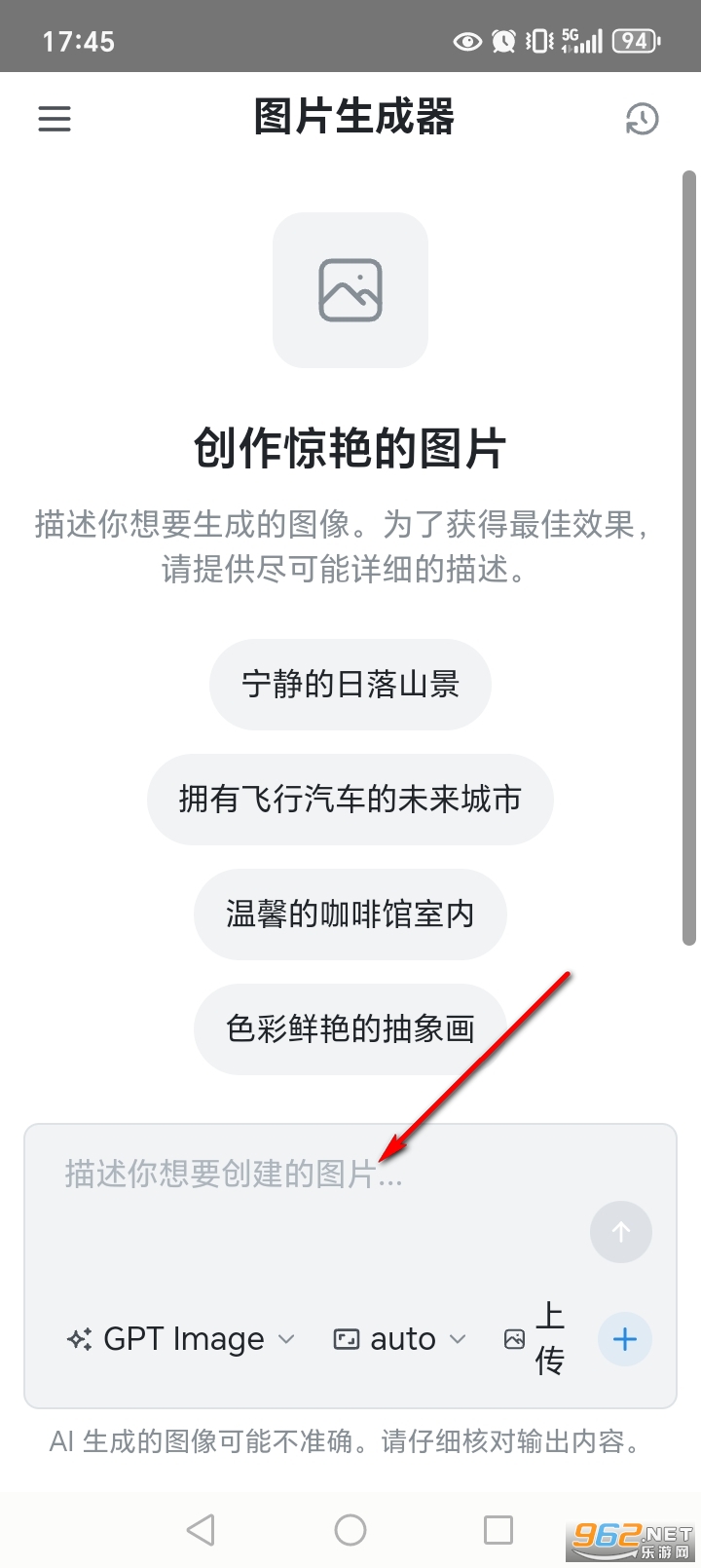Use the 色彩鲜艳的抽象画 prompt chip

coord(350,1029)
